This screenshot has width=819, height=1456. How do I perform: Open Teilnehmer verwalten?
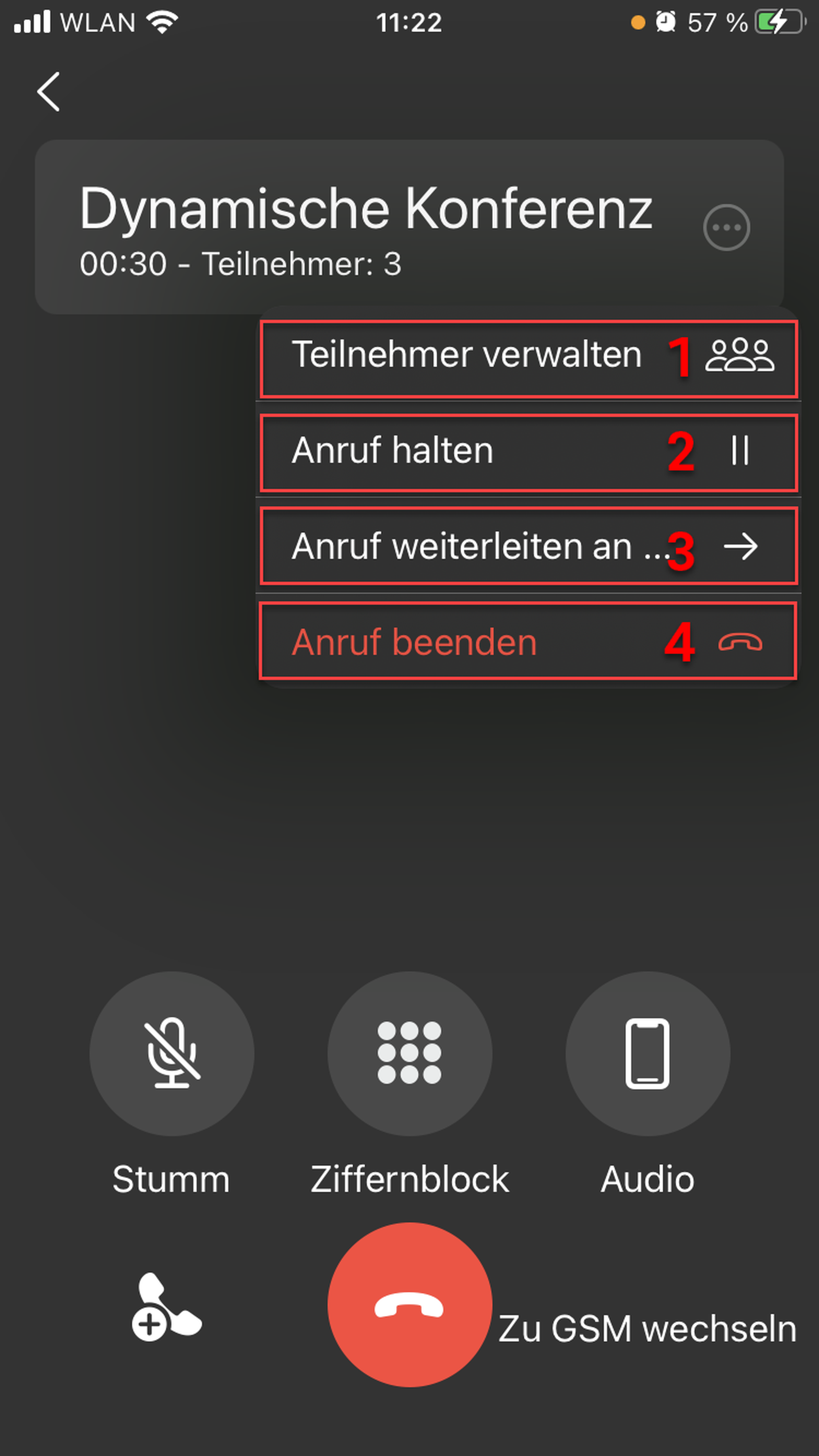click(528, 358)
